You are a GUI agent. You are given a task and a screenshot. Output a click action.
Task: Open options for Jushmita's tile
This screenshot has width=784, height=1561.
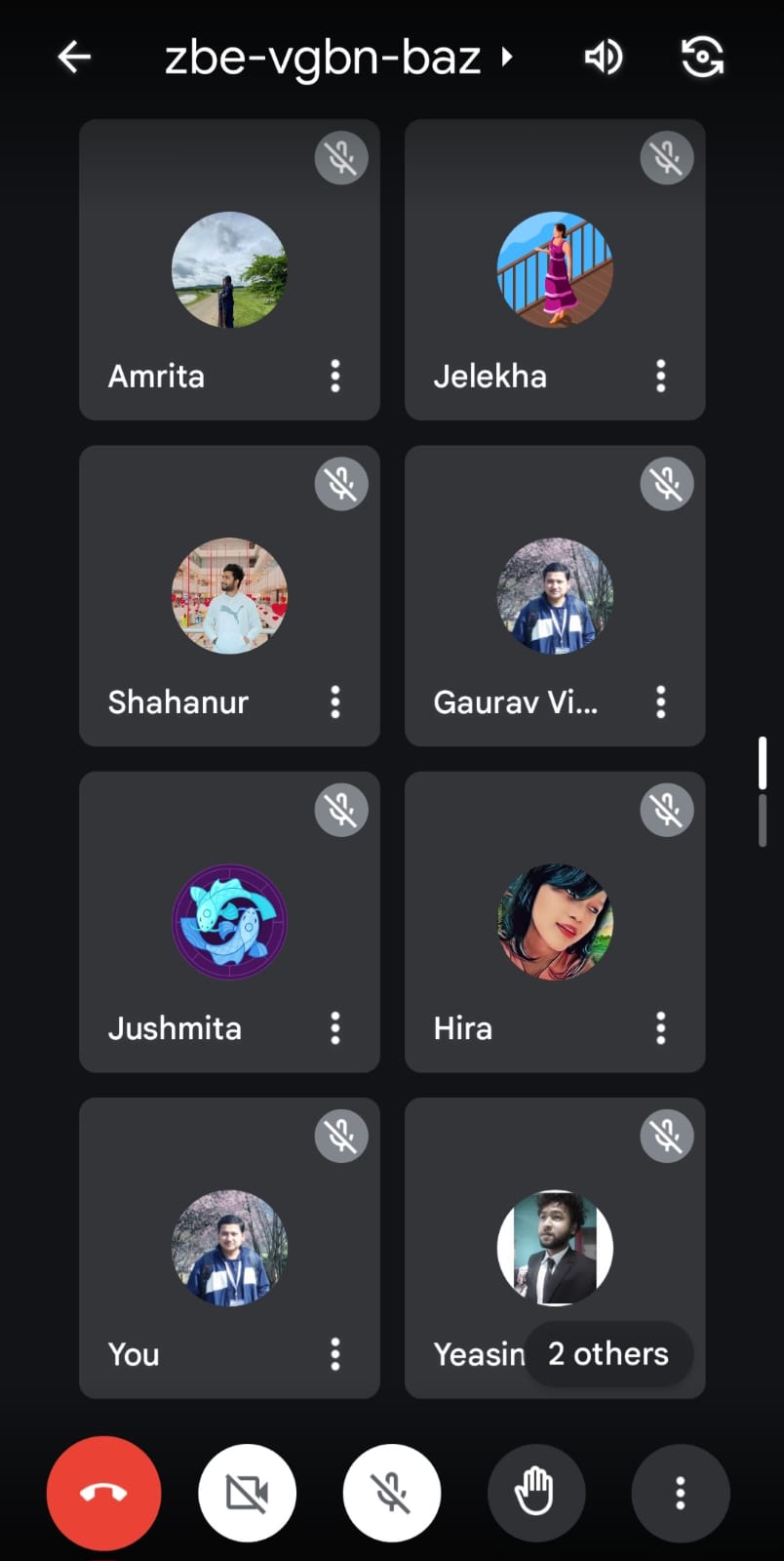pos(335,1027)
